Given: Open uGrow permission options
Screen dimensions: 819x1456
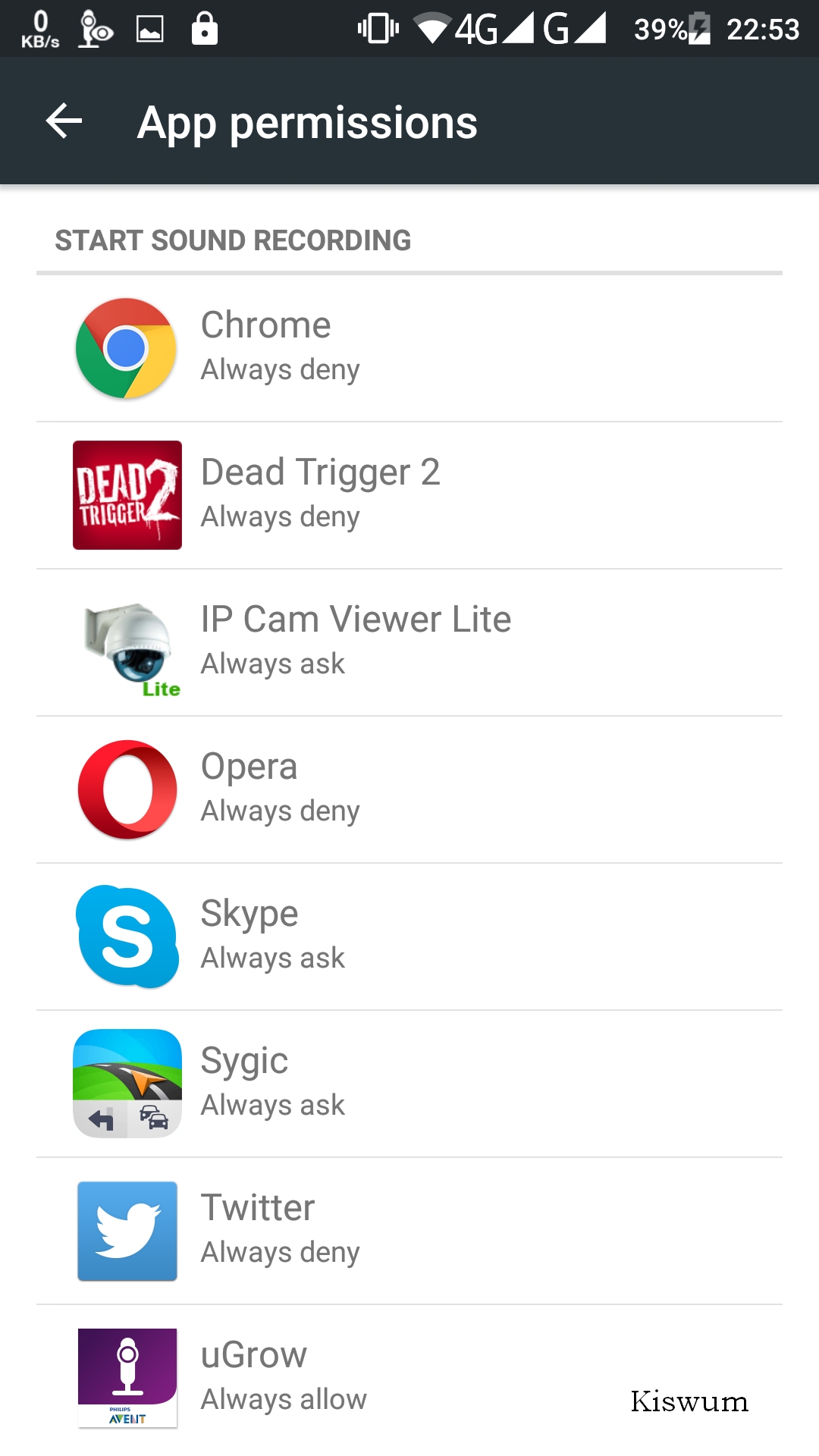Looking at the screenshot, I should pos(409,1378).
